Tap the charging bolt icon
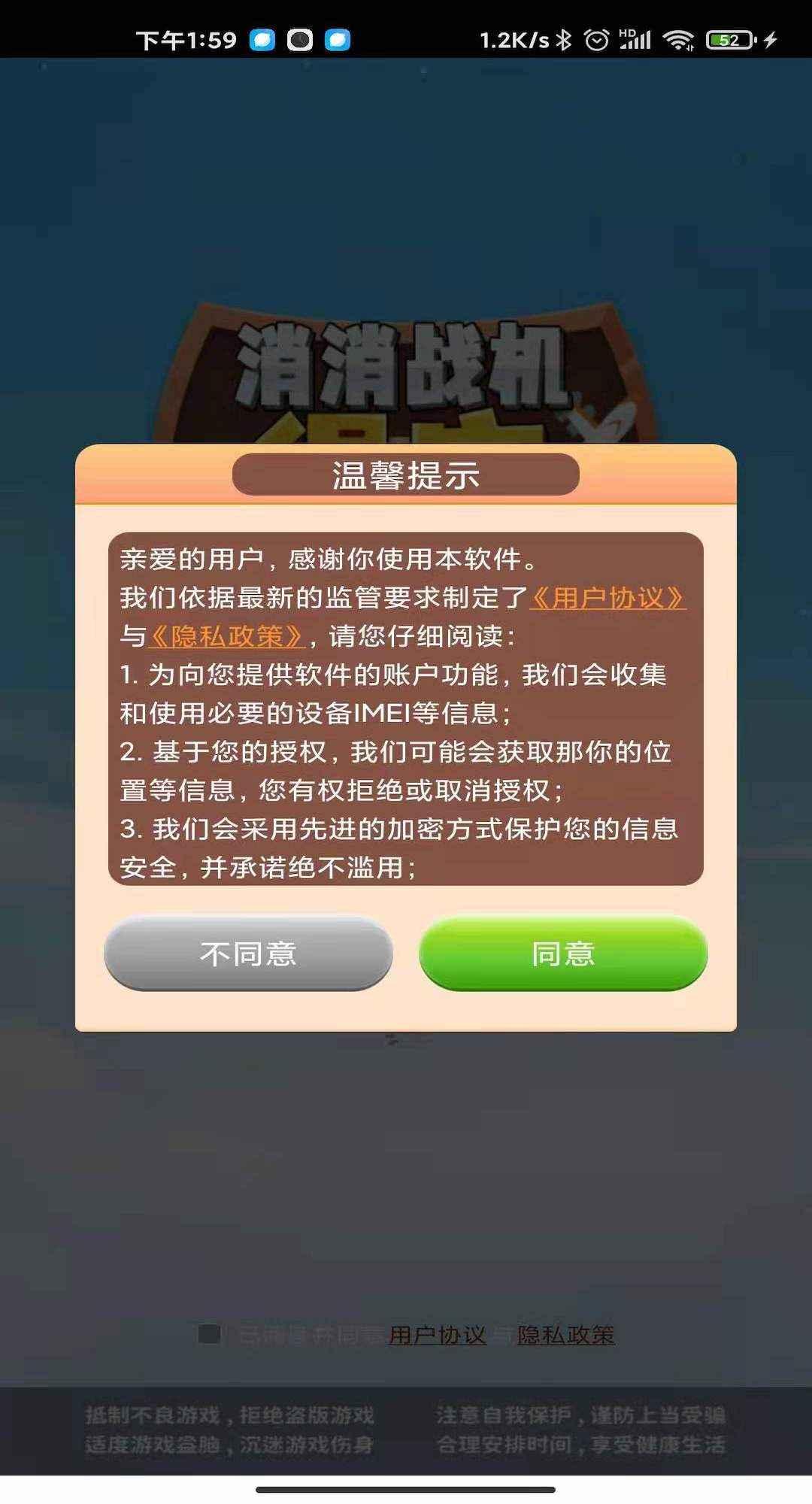Screen dimensions: 812x1504 pos(767,39)
